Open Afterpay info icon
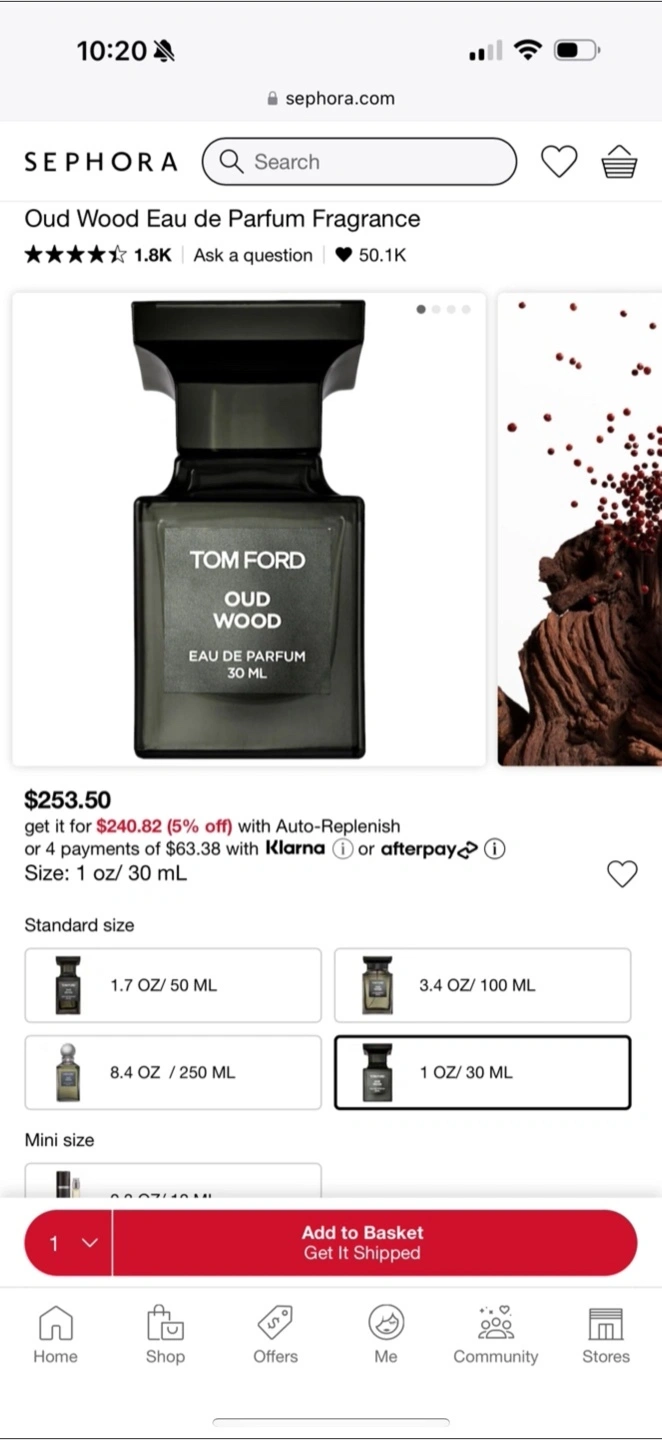 (x=494, y=849)
